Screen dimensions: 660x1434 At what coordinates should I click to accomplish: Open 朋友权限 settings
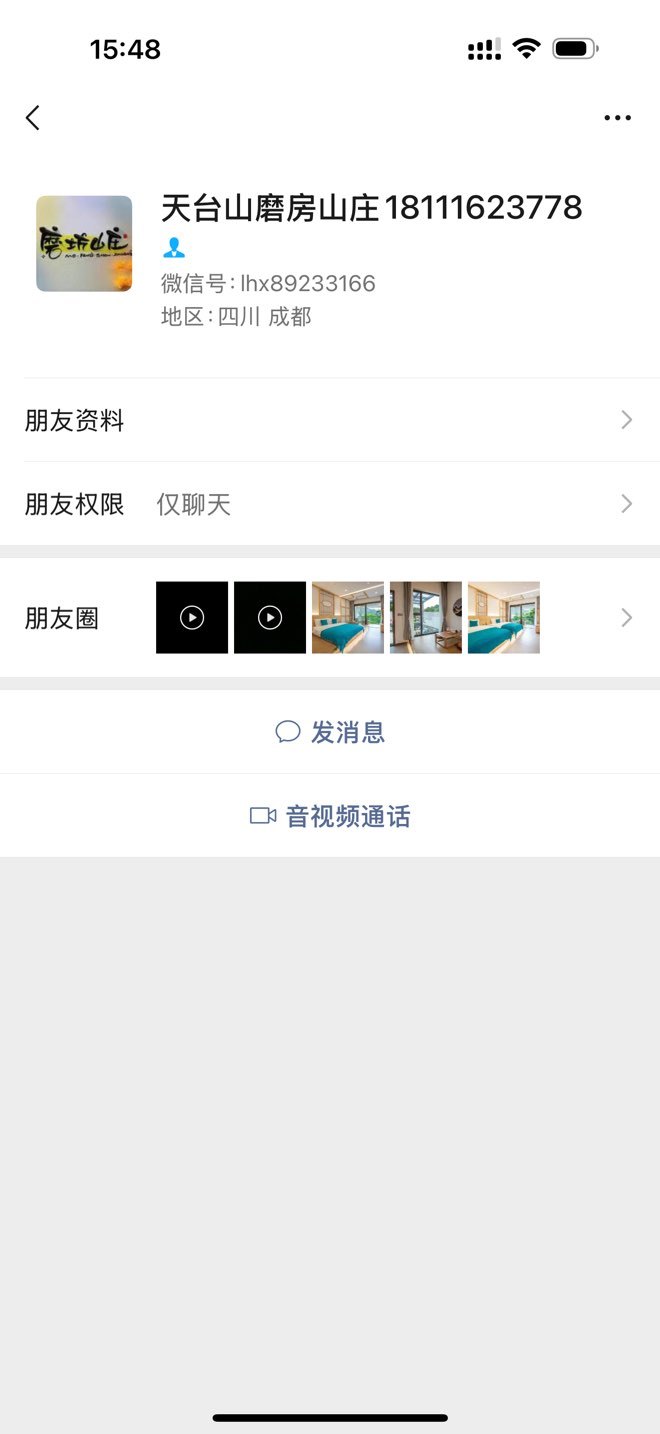tap(330, 504)
